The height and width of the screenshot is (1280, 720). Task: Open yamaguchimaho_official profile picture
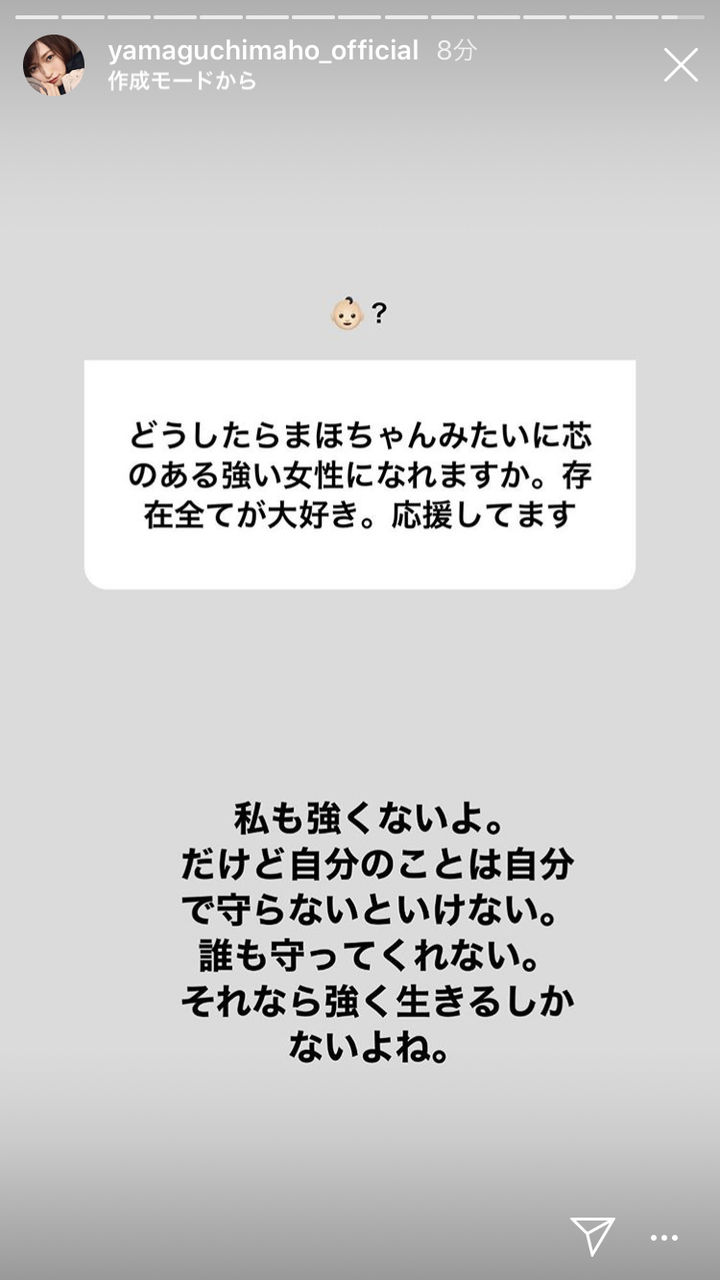pyautogui.click(x=54, y=65)
